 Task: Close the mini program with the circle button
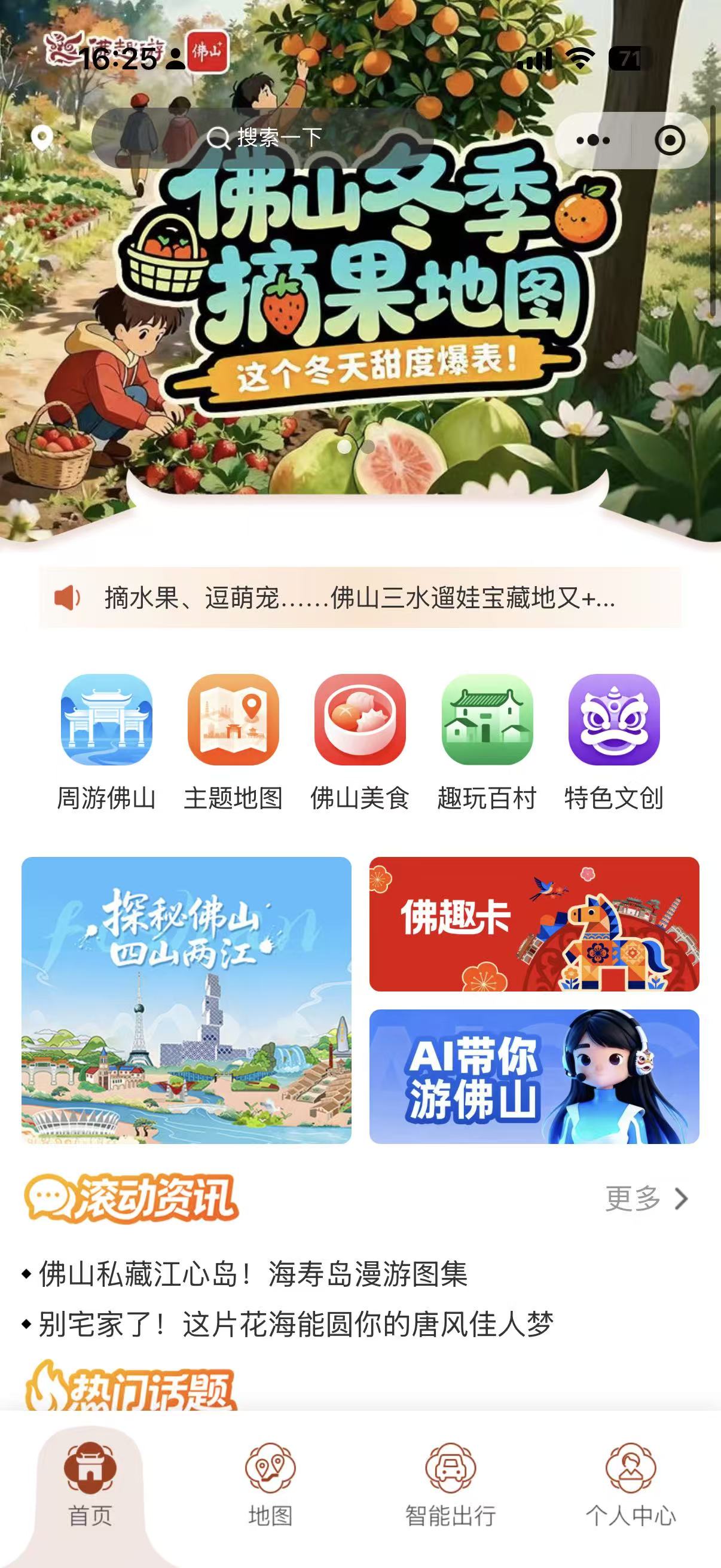pyautogui.click(x=669, y=141)
